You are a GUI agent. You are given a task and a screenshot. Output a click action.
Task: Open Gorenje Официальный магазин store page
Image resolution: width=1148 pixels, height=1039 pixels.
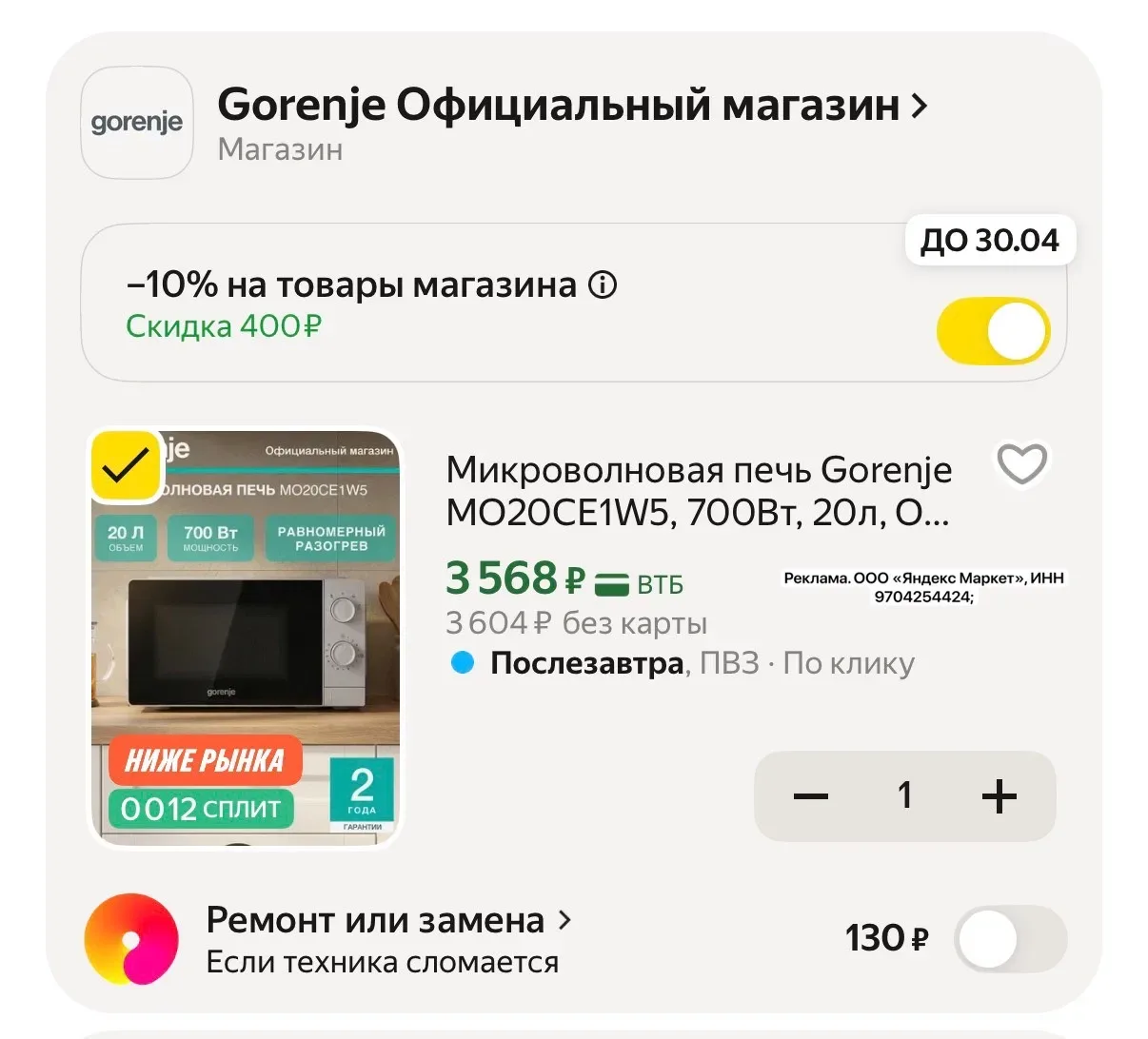pyautogui.click(x=571, y=106)
